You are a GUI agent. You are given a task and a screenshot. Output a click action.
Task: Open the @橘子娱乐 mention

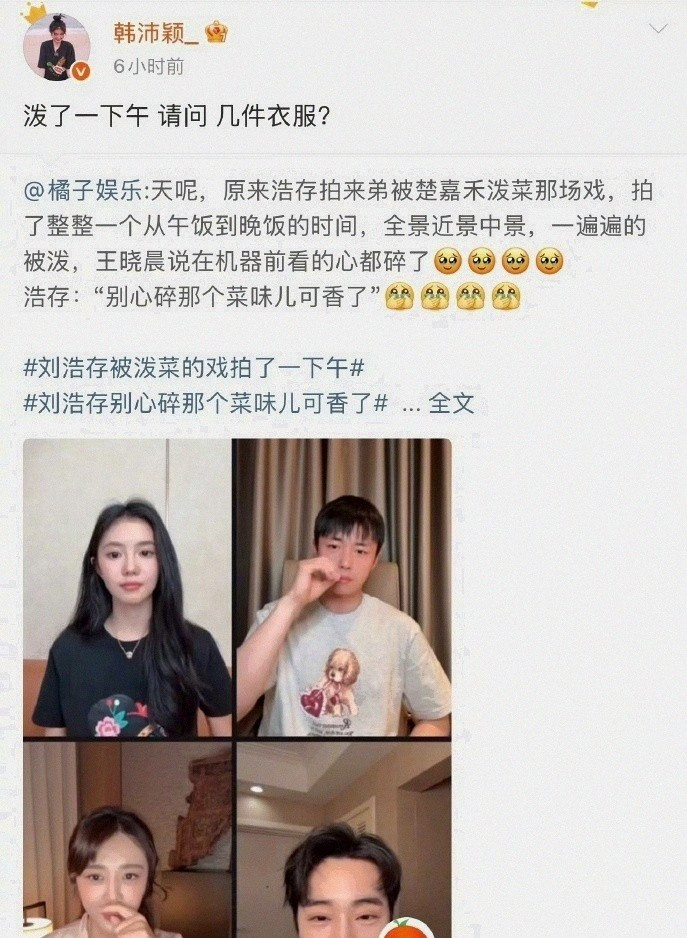[x=83, y=191]
